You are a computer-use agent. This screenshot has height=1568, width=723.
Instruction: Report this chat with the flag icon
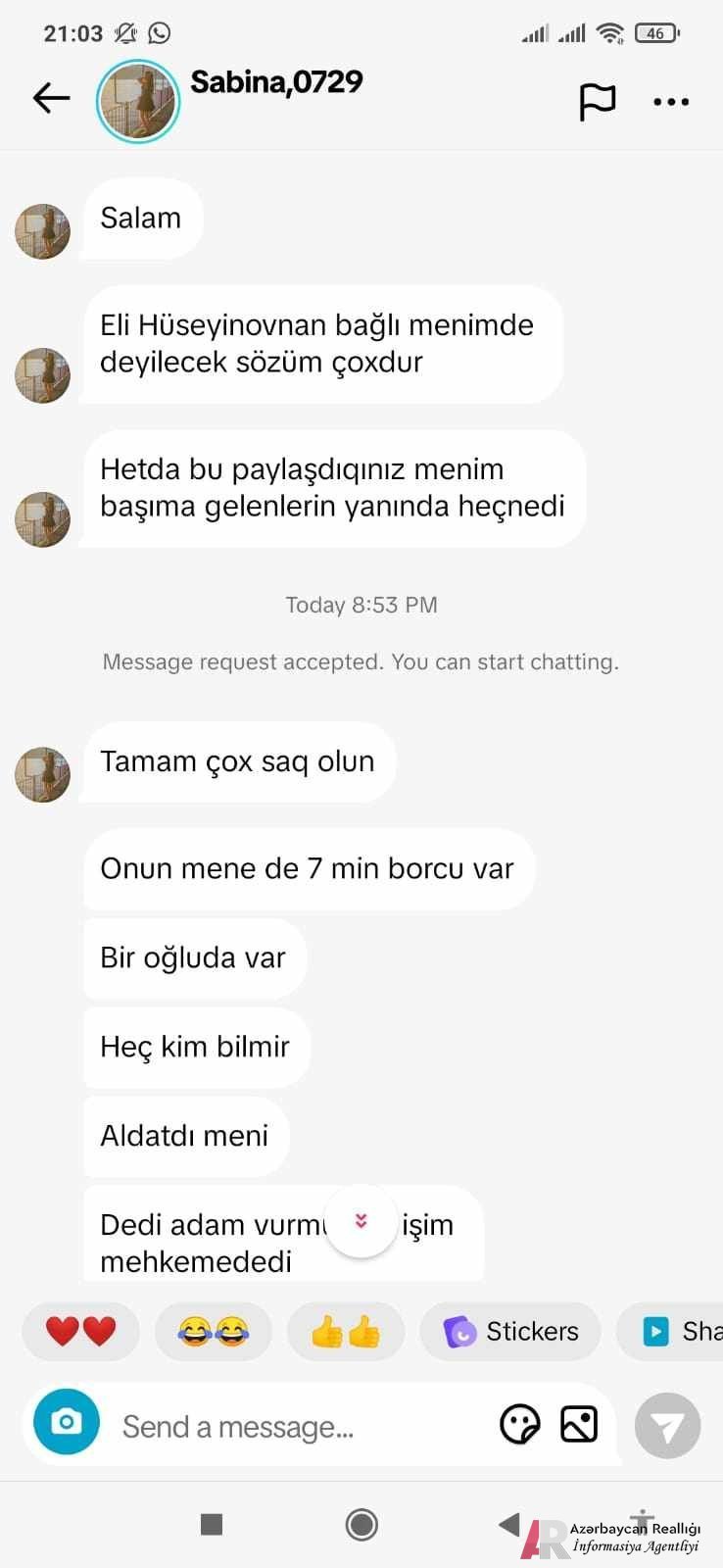click(597, 101)
